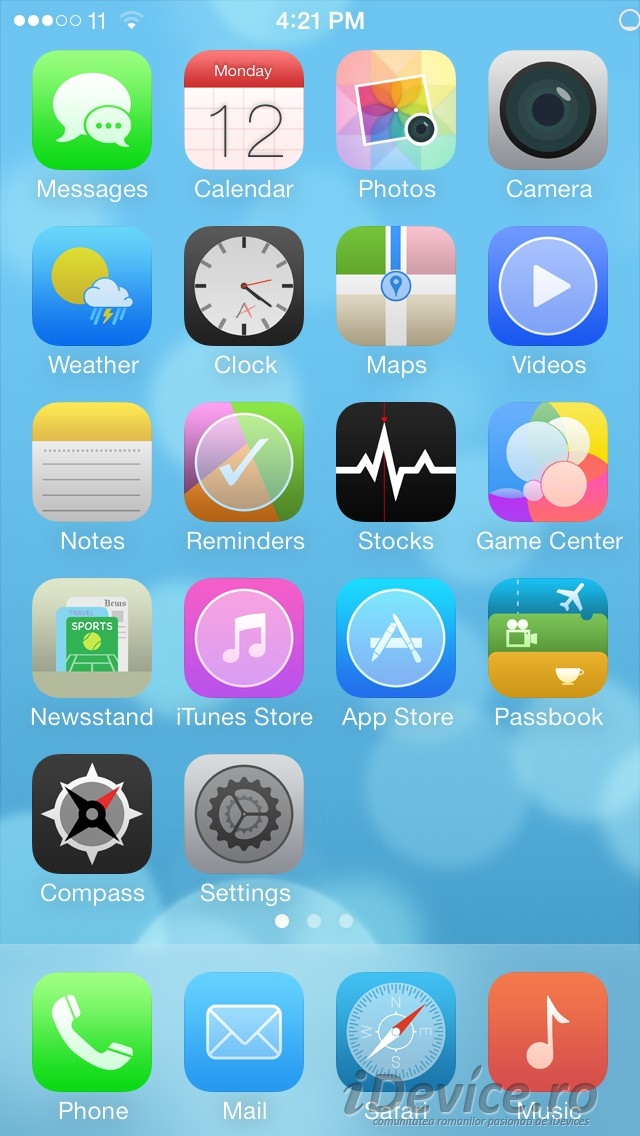
Task: Launch the Reminders app
Action: [x=244, y=462]
